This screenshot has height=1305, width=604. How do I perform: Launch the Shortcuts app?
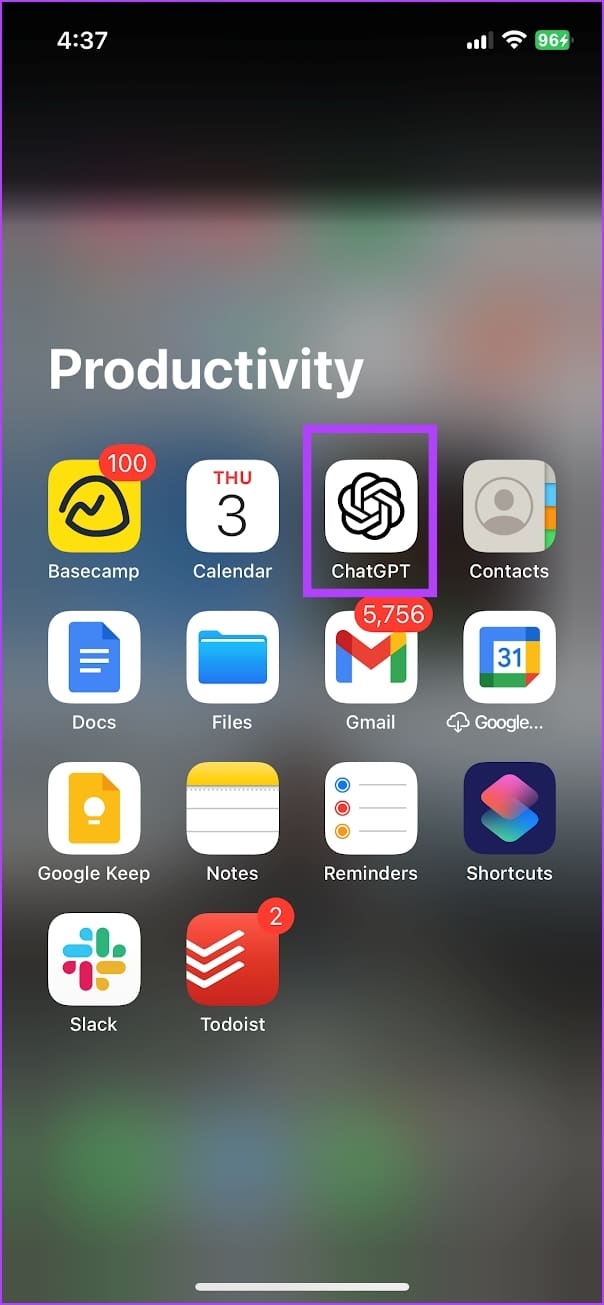(x=509, y=808)
